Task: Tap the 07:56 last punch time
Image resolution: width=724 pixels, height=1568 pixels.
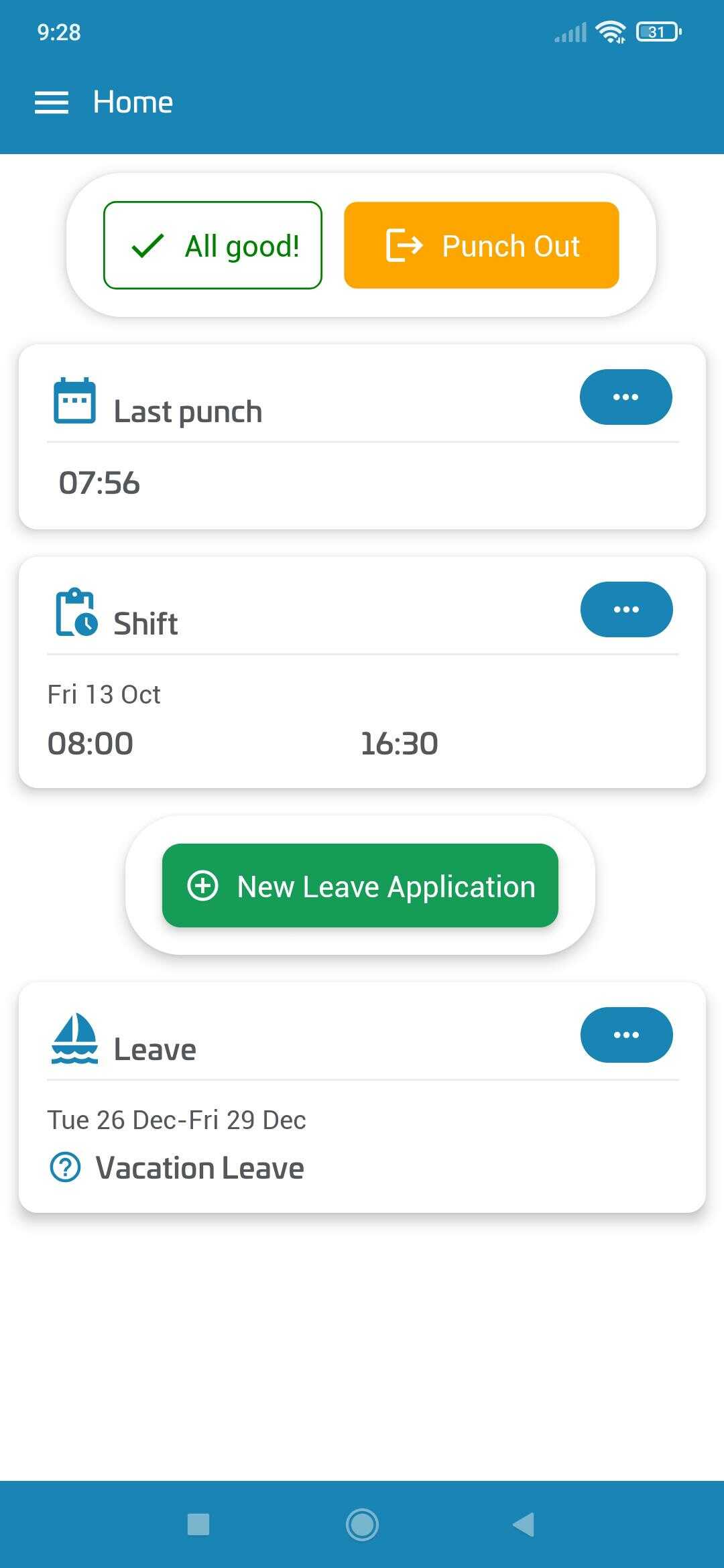Action: point(99,482)
